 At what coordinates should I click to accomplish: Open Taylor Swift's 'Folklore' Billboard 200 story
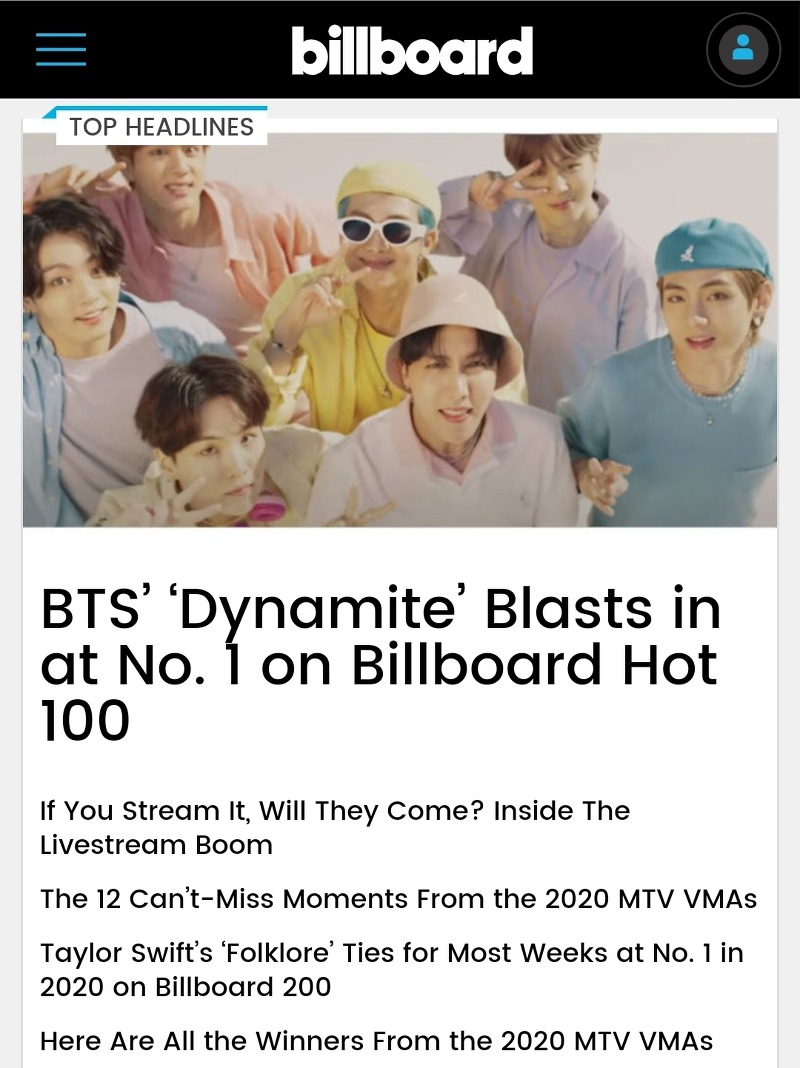[391, 969]
